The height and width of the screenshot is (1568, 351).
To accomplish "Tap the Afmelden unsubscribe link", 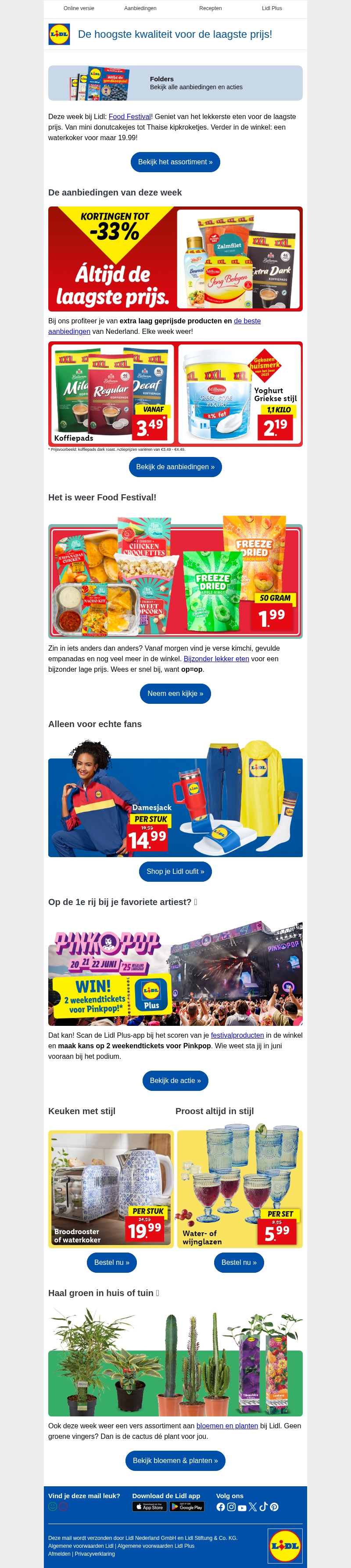I will [x=59, y=1554].
